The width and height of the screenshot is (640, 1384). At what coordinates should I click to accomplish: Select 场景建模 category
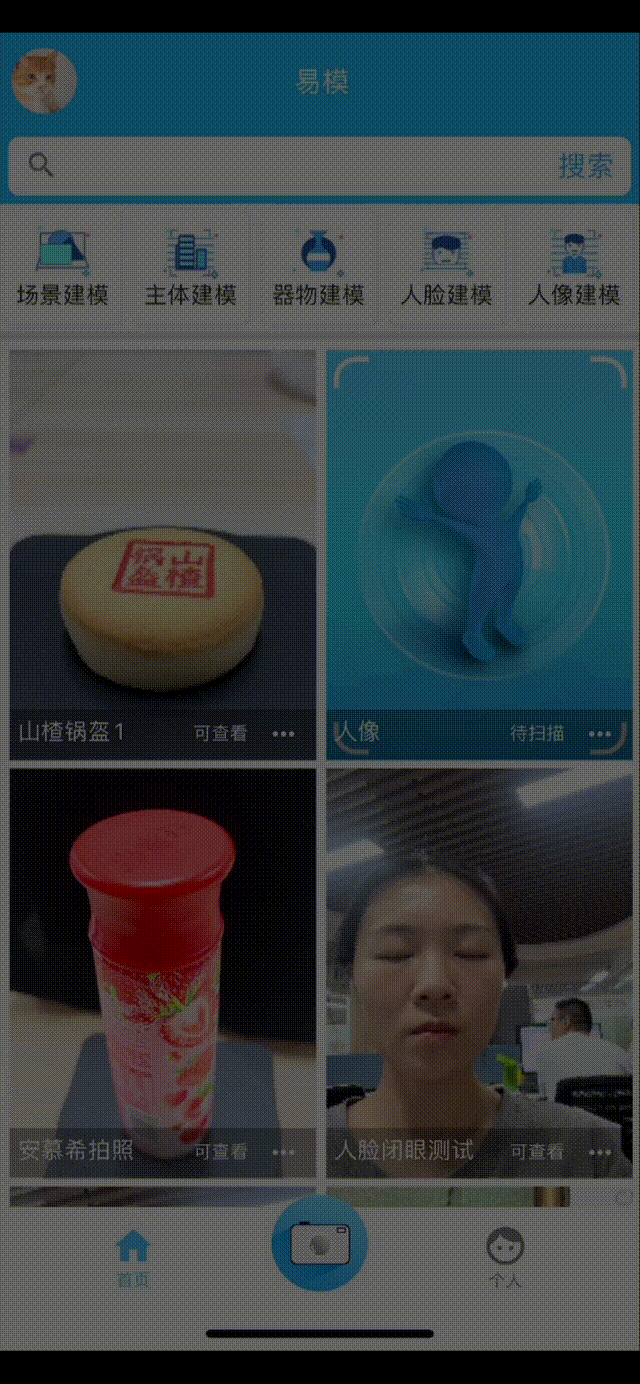pyautogui.click(x=62, y=266)
